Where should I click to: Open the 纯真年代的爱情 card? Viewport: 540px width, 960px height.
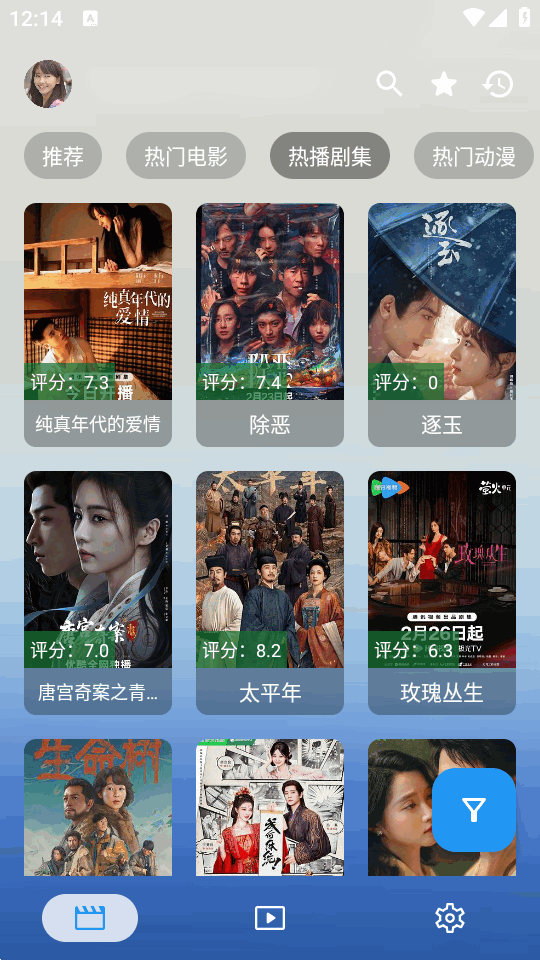(98, 324)
